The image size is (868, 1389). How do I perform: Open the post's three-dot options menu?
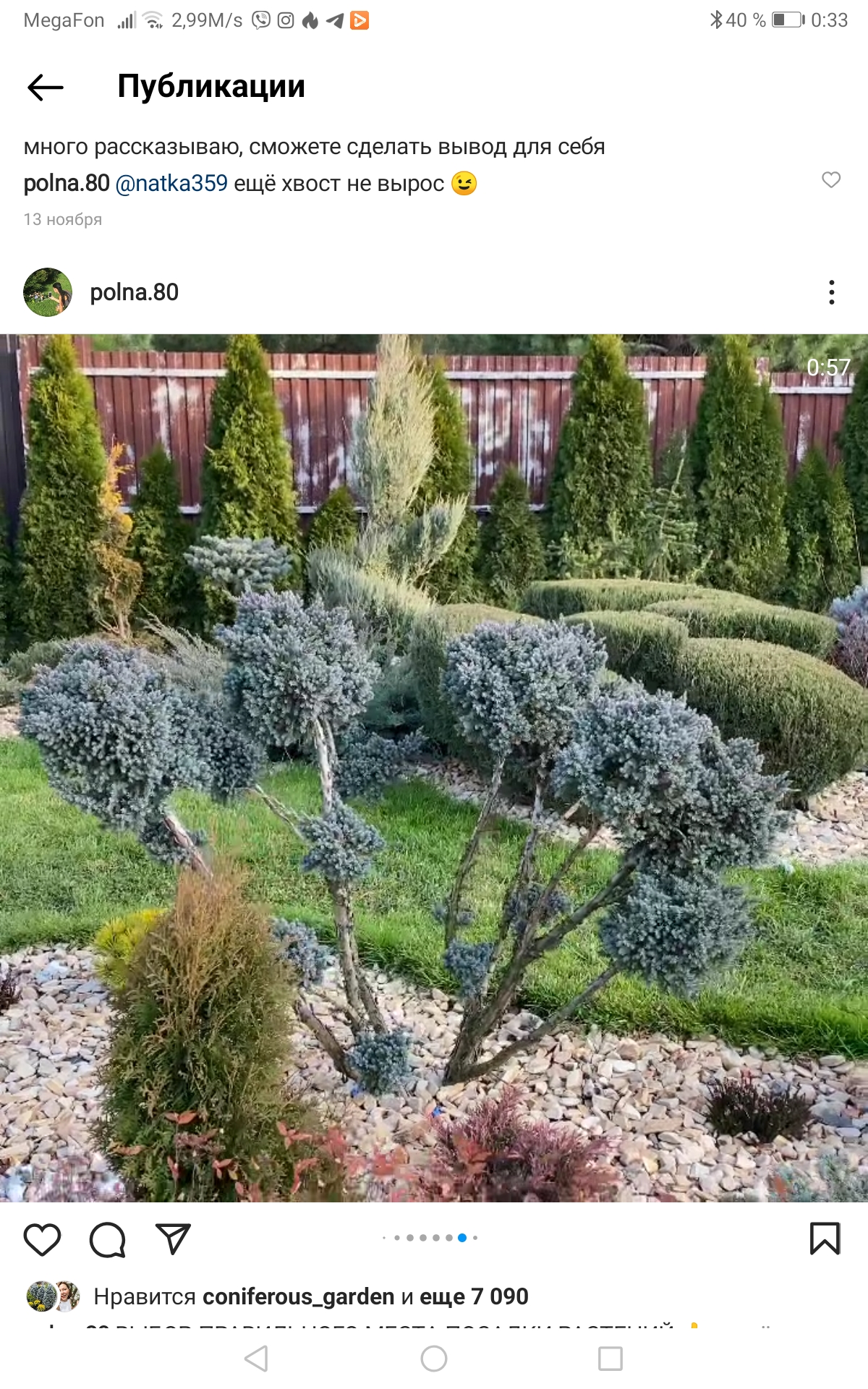coord(832,292)
